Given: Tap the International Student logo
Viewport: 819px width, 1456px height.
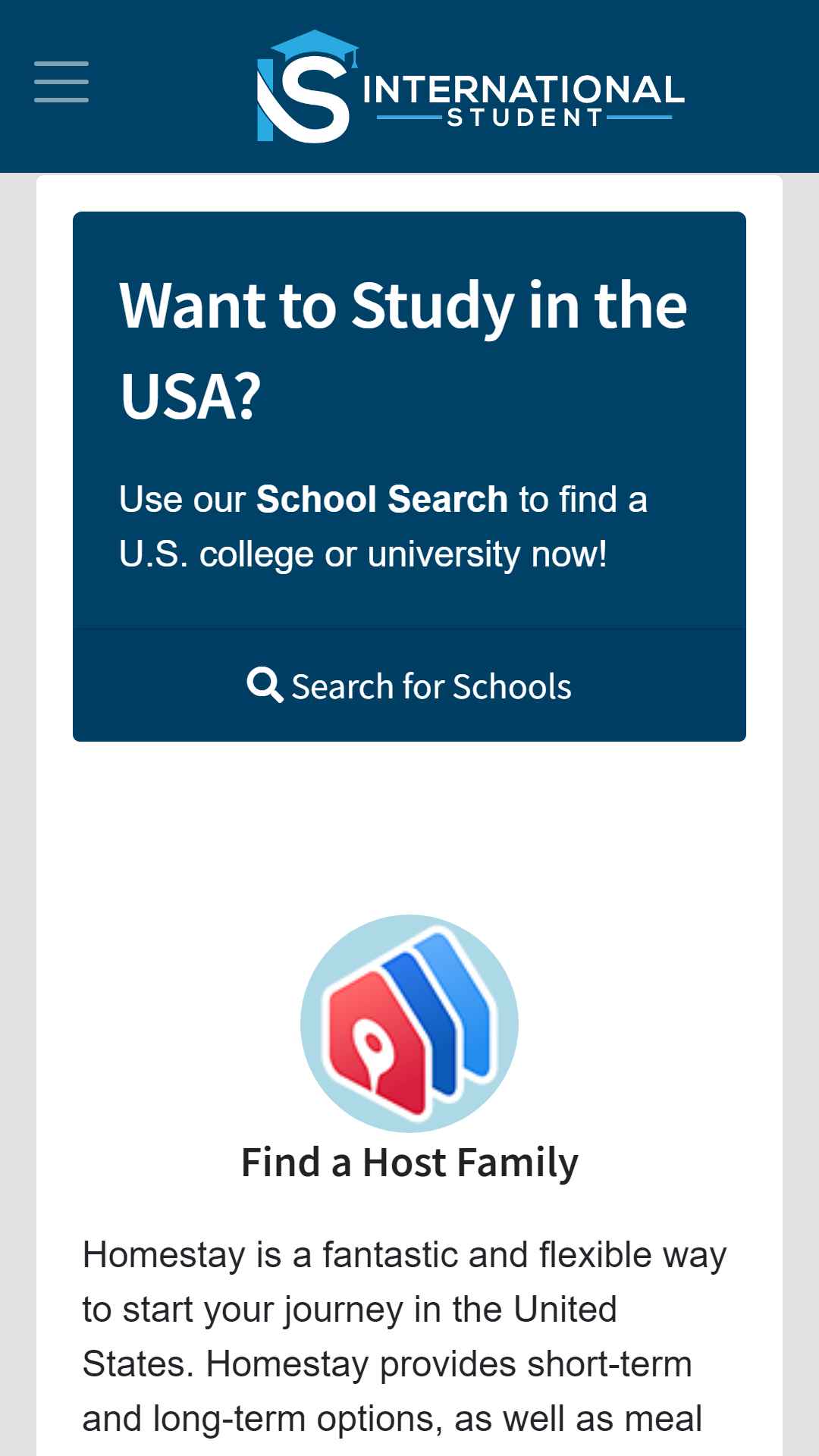Looking at the screenshot, I should (x=470, y=86).
